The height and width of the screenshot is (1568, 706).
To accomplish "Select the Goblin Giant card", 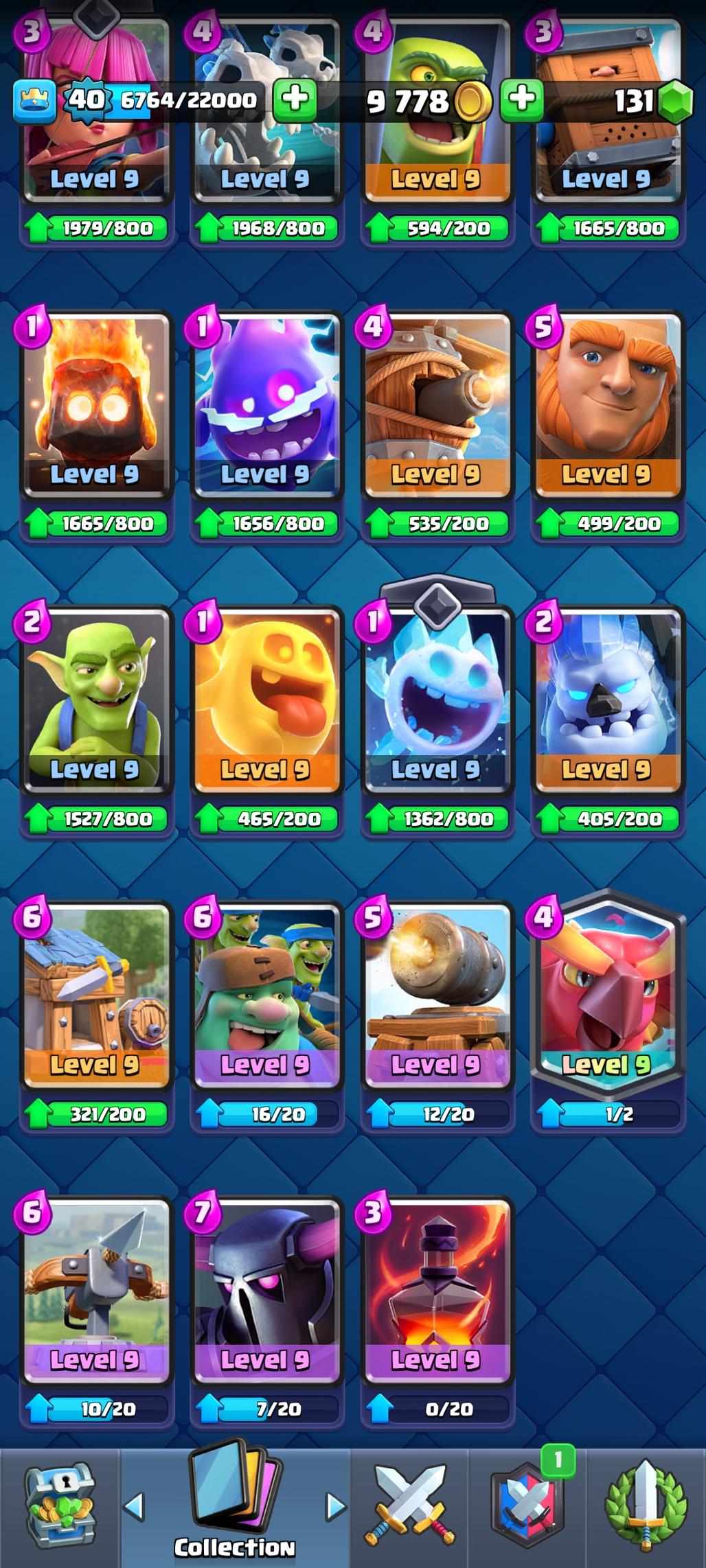I will pyautogui.click(x=266, y=997).
